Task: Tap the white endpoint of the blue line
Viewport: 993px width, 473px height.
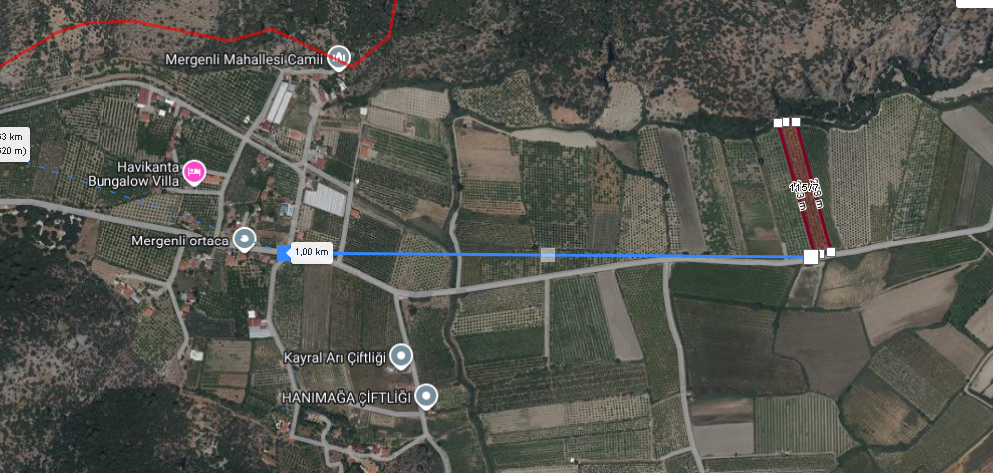Action: (x=811, y=257)
